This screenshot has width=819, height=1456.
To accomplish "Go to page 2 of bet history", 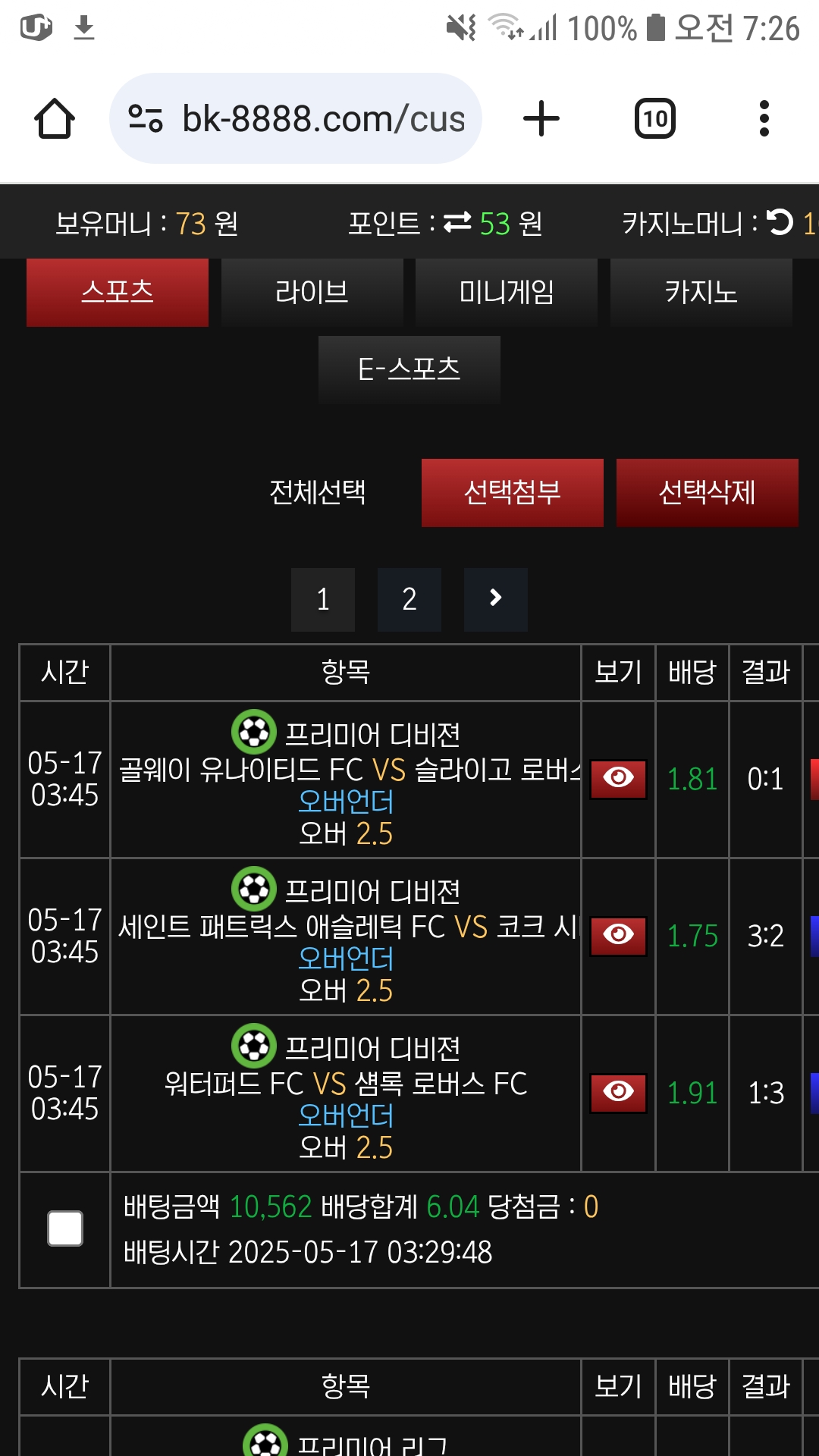I will tap(409, 599).
